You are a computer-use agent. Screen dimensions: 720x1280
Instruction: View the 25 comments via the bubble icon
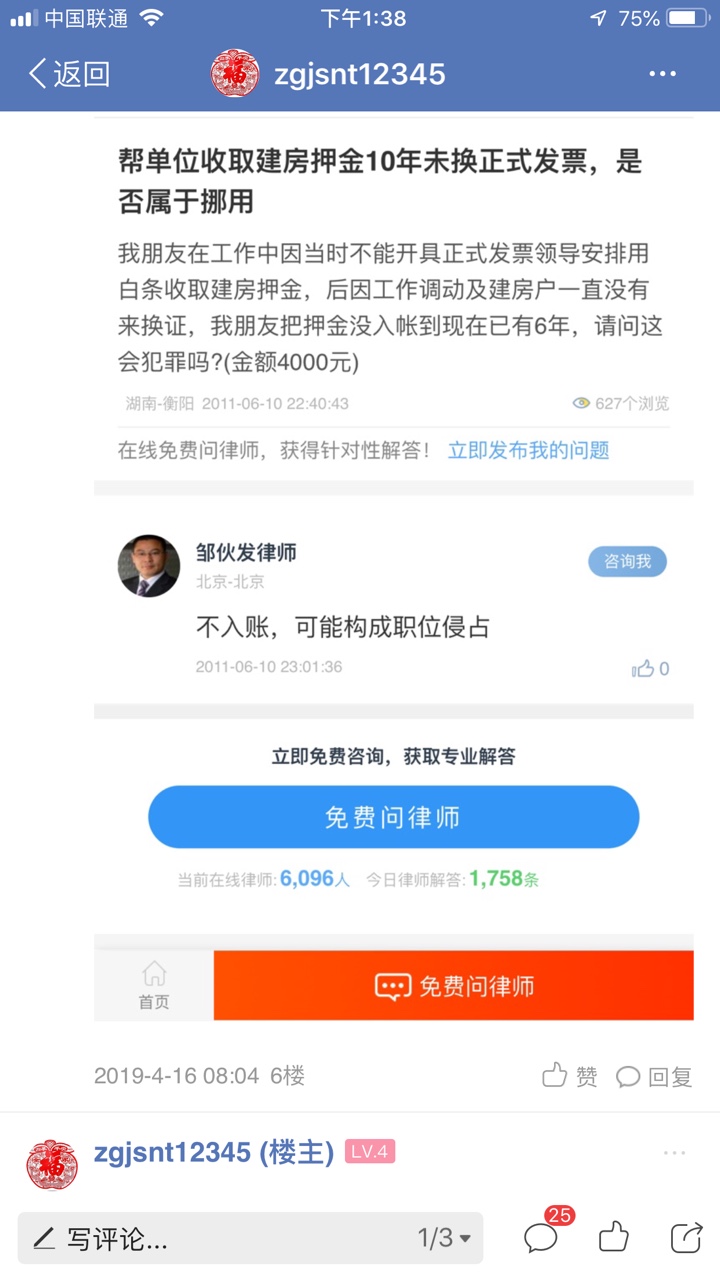pyautogui.click(x=541, y=1238)
